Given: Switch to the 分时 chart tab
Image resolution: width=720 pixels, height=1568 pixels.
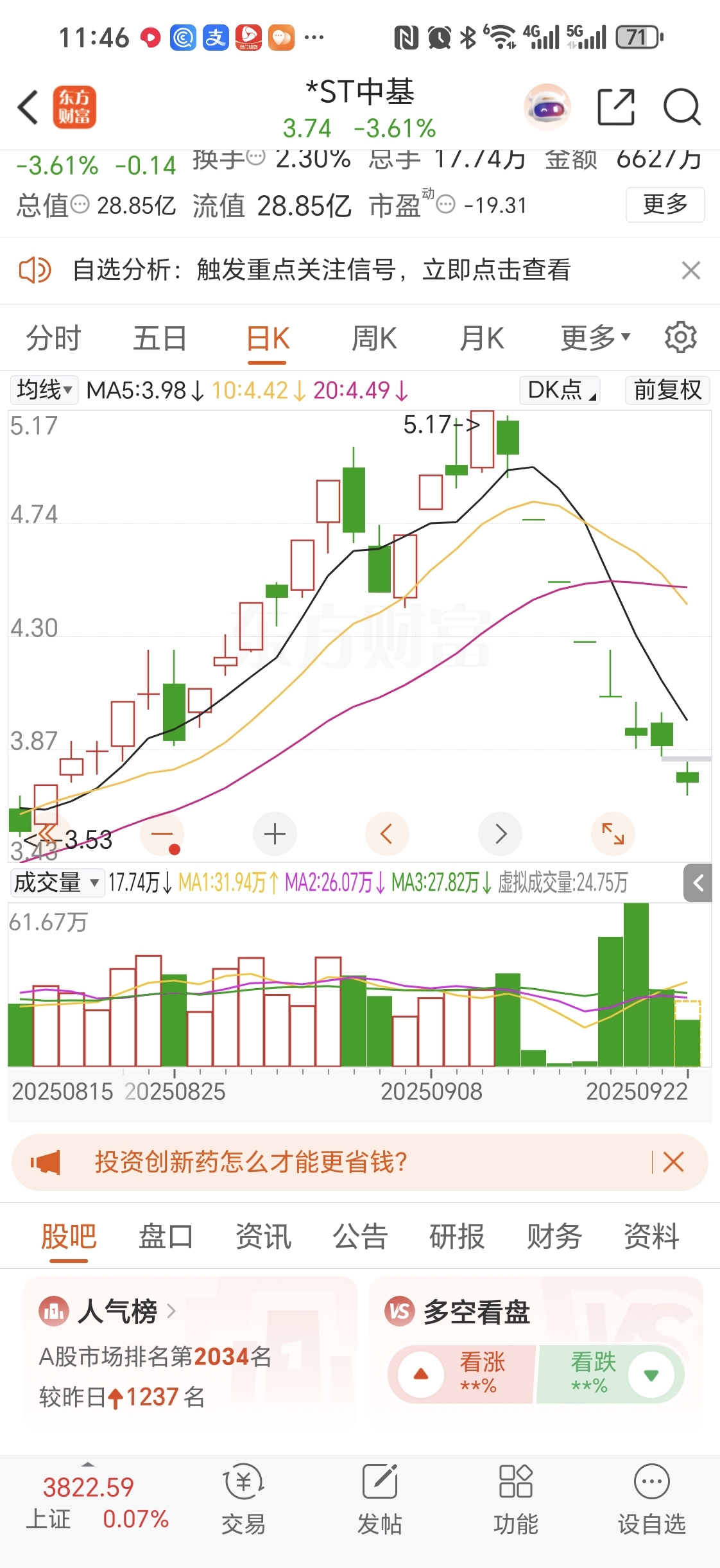Looking at the screenshot, I should point(53,338).
